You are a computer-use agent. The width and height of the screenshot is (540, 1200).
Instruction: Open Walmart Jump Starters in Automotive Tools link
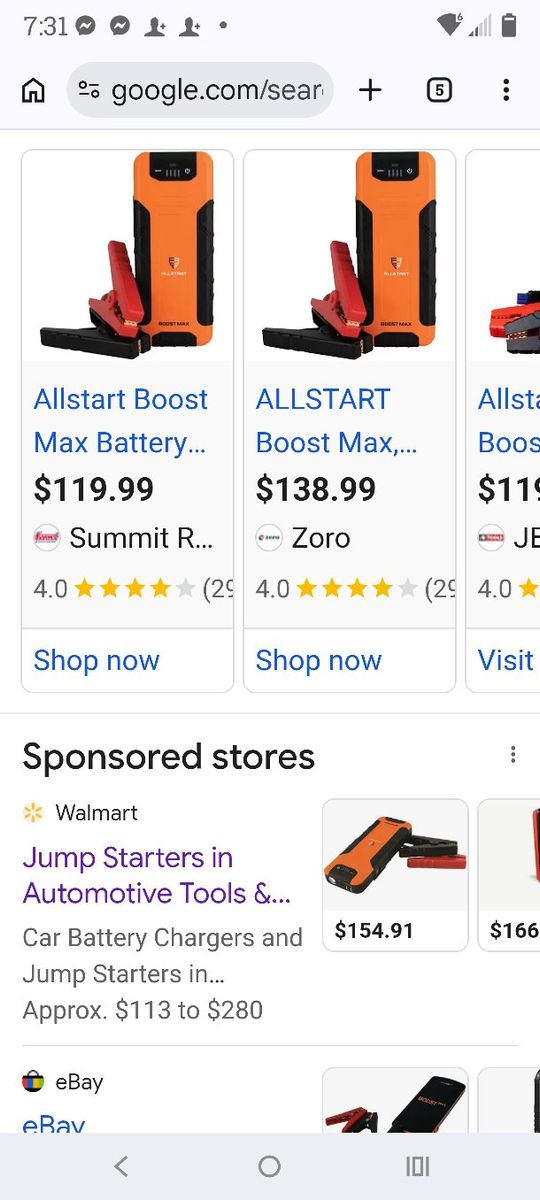[156, 875]
